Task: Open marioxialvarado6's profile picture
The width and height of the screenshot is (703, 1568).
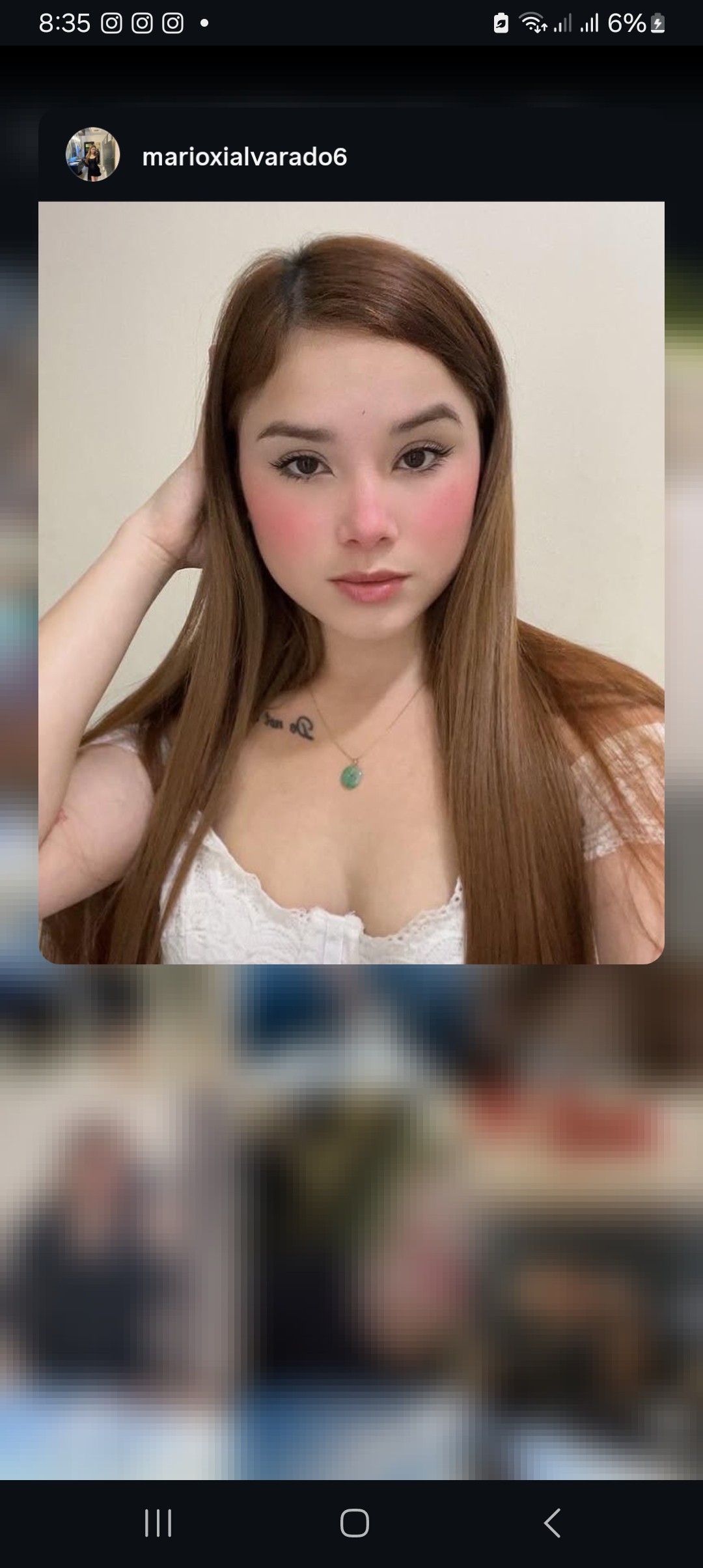Action: click(92, 154)
